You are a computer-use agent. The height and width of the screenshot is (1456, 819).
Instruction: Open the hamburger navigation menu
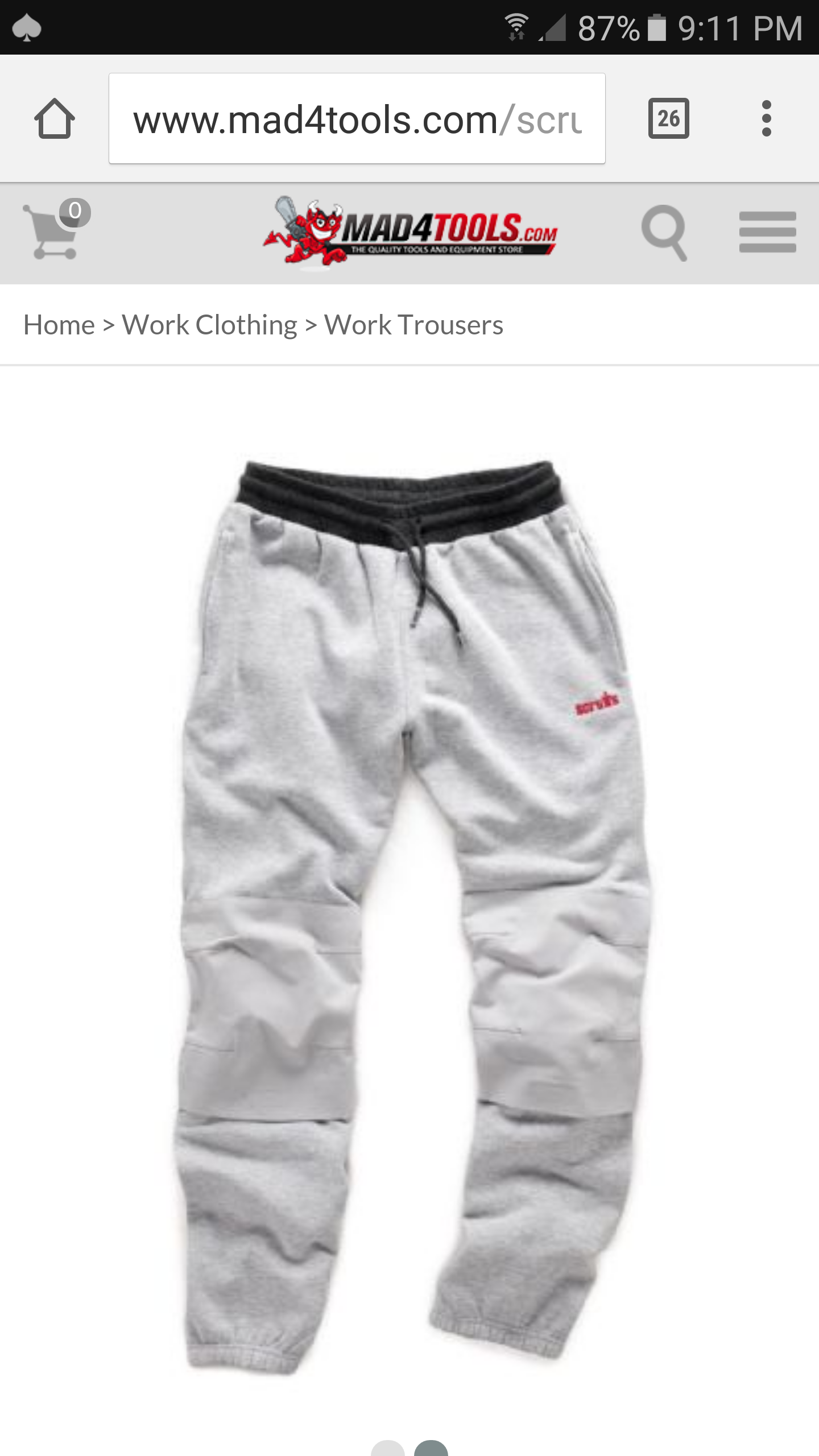(x=767, y=232)
